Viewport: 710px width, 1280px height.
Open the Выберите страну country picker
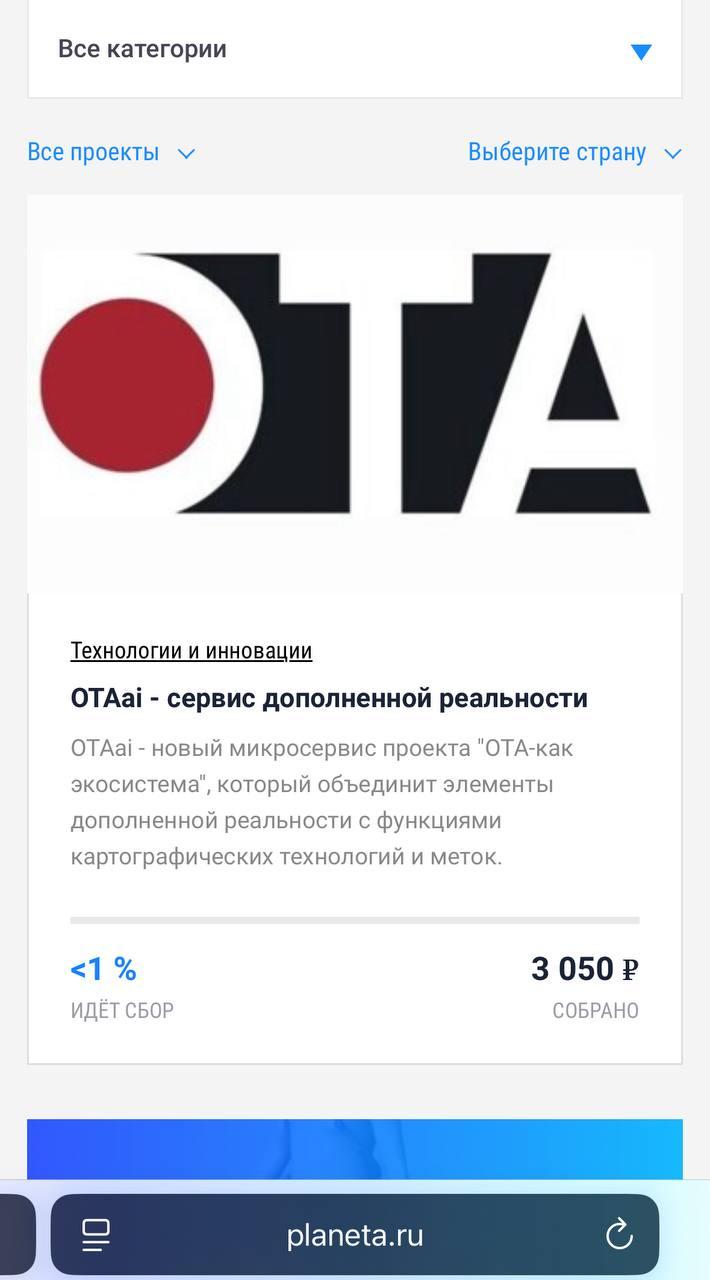tap(573, 153)
